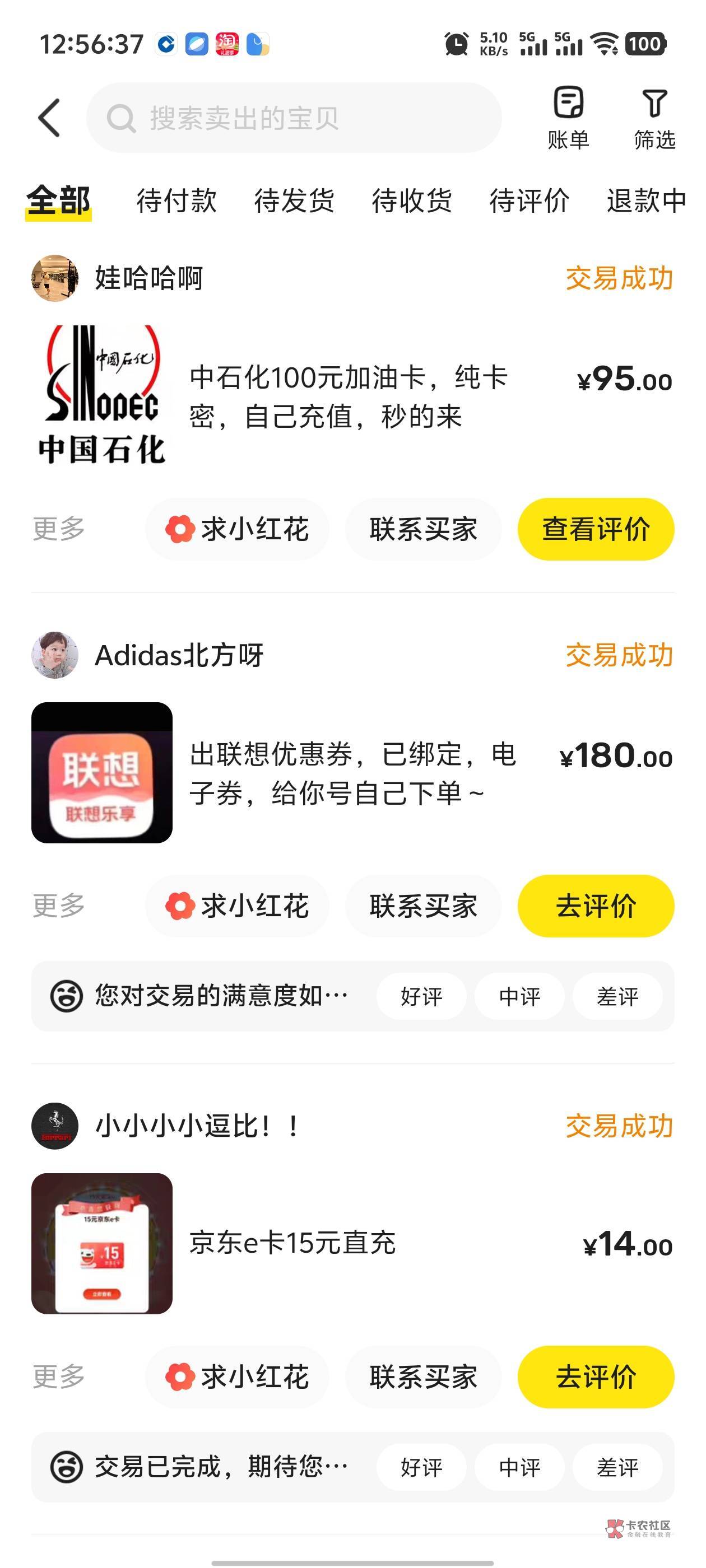This screenshot has width=706, height=1568.
Task: Give 差评 on the 京东e卡 transaction
Action: click(x=617, y=1468)
